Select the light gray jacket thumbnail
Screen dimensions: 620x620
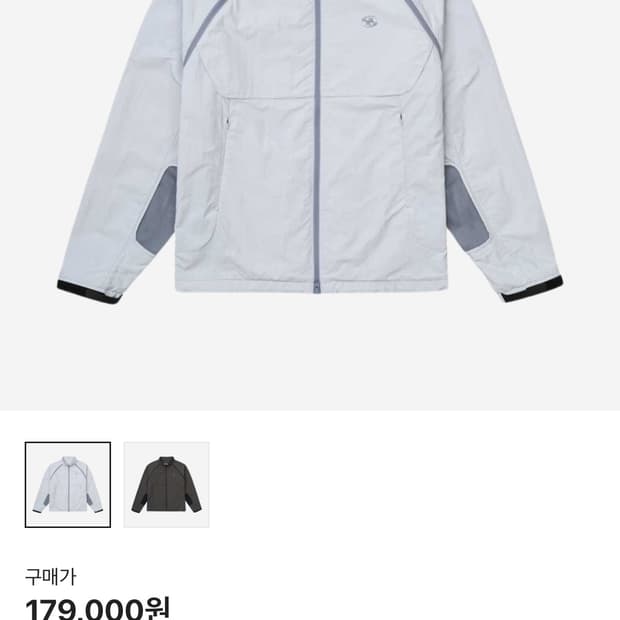pos(68,484)
